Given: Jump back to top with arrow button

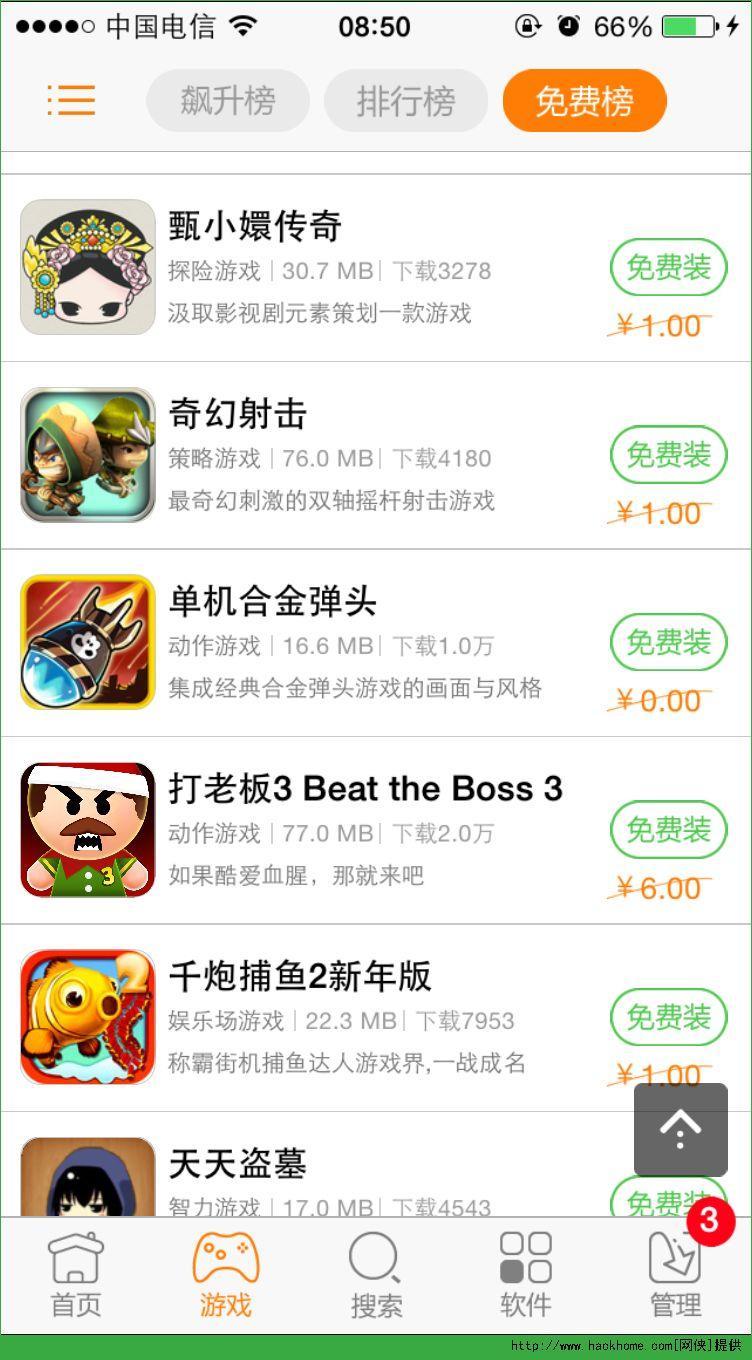Looking at the screenshot, I should coord(680,1129).
